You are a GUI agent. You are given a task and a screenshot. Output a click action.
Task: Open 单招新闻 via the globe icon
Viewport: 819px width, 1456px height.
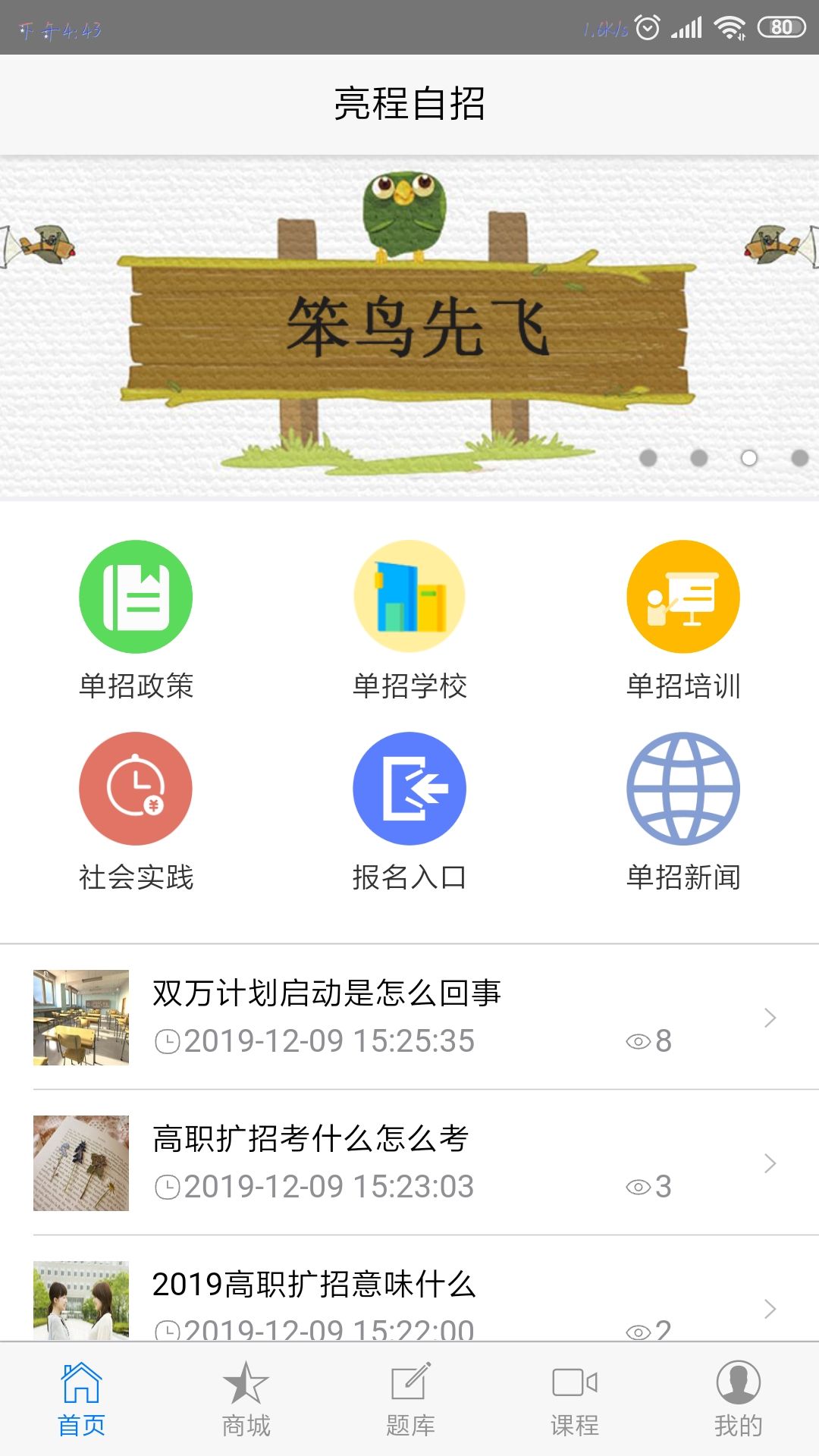pos(682,787)
